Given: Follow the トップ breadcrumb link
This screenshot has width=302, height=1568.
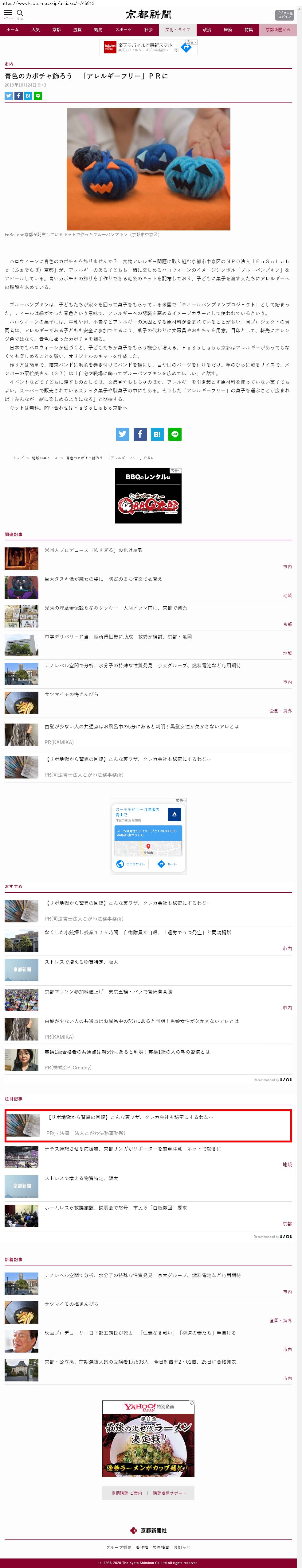Looking at the screenshot, I should click(18, 458).
